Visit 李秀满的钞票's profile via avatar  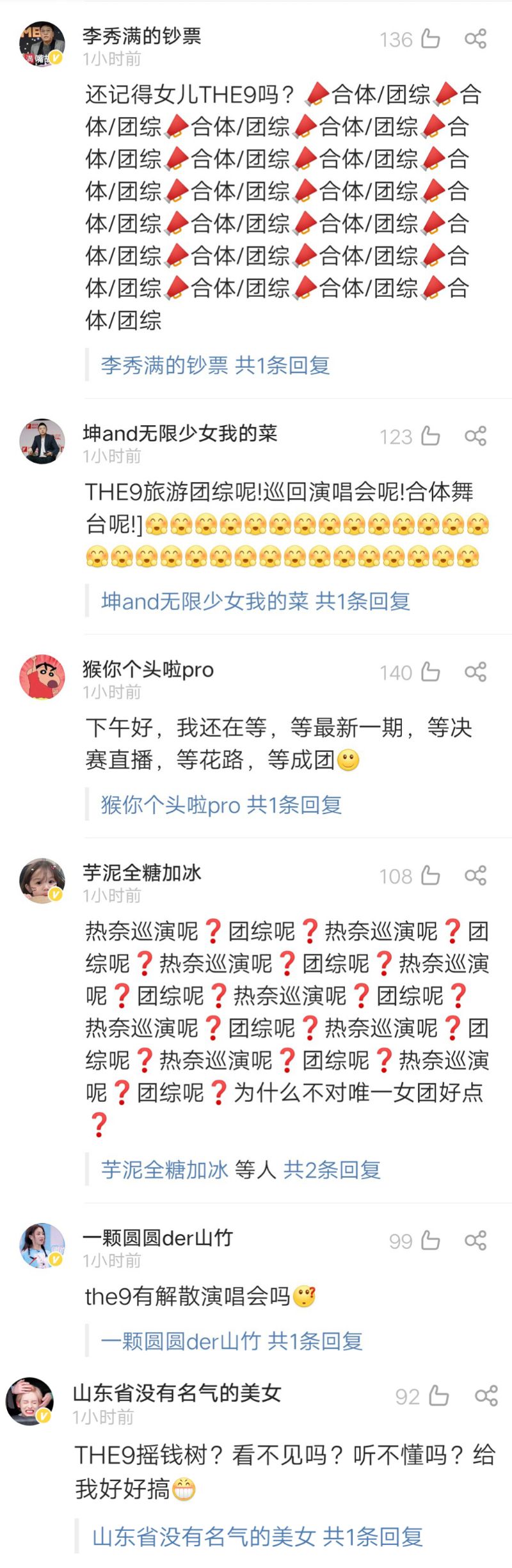pyautogui.click(x=42, y=44)
